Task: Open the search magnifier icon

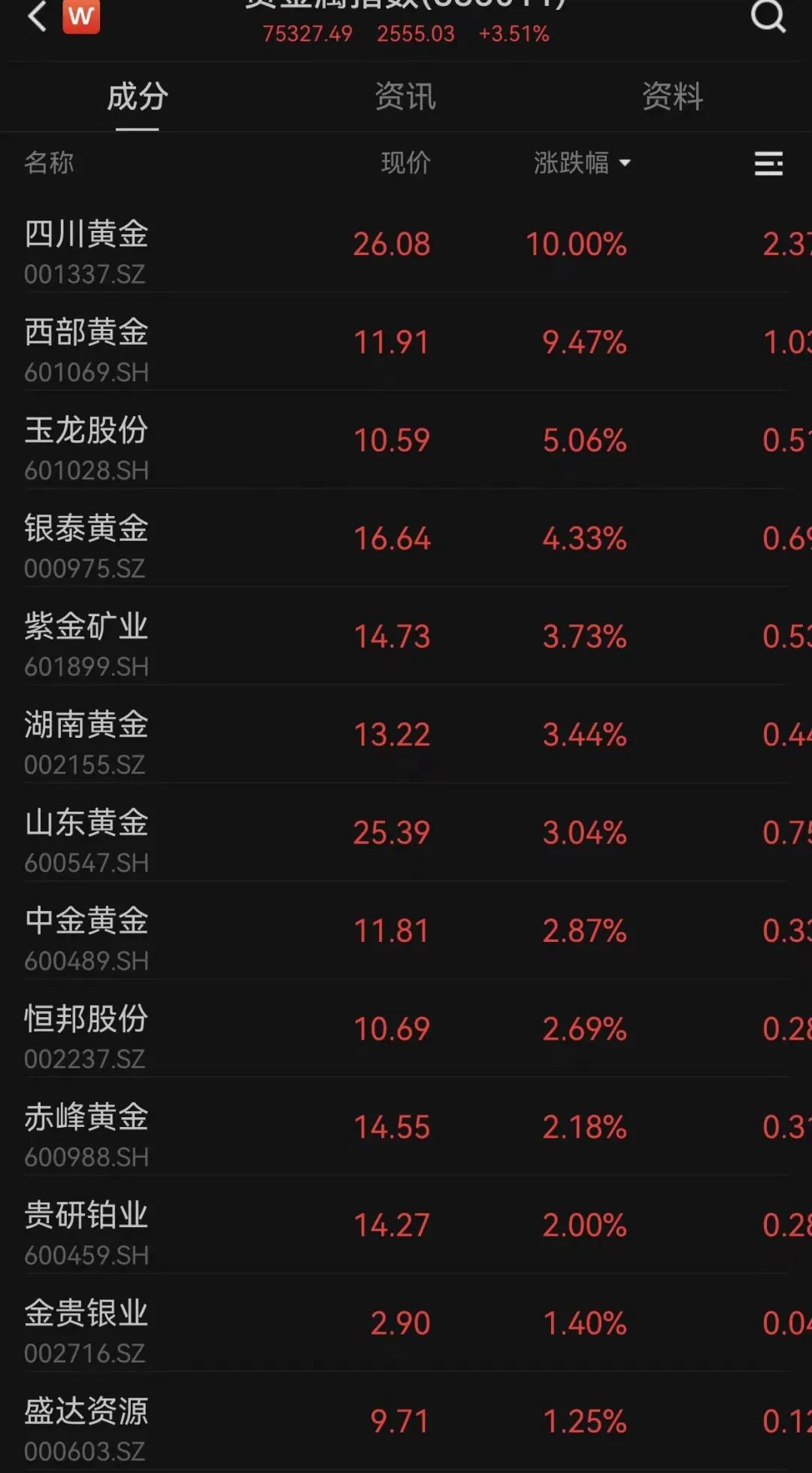Action: pos(768,17)
